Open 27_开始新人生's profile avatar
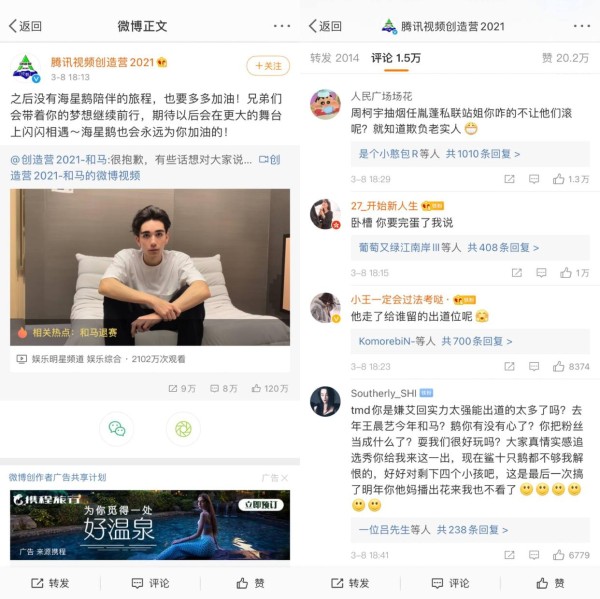The image size is (600, 599). click(325, 214)
